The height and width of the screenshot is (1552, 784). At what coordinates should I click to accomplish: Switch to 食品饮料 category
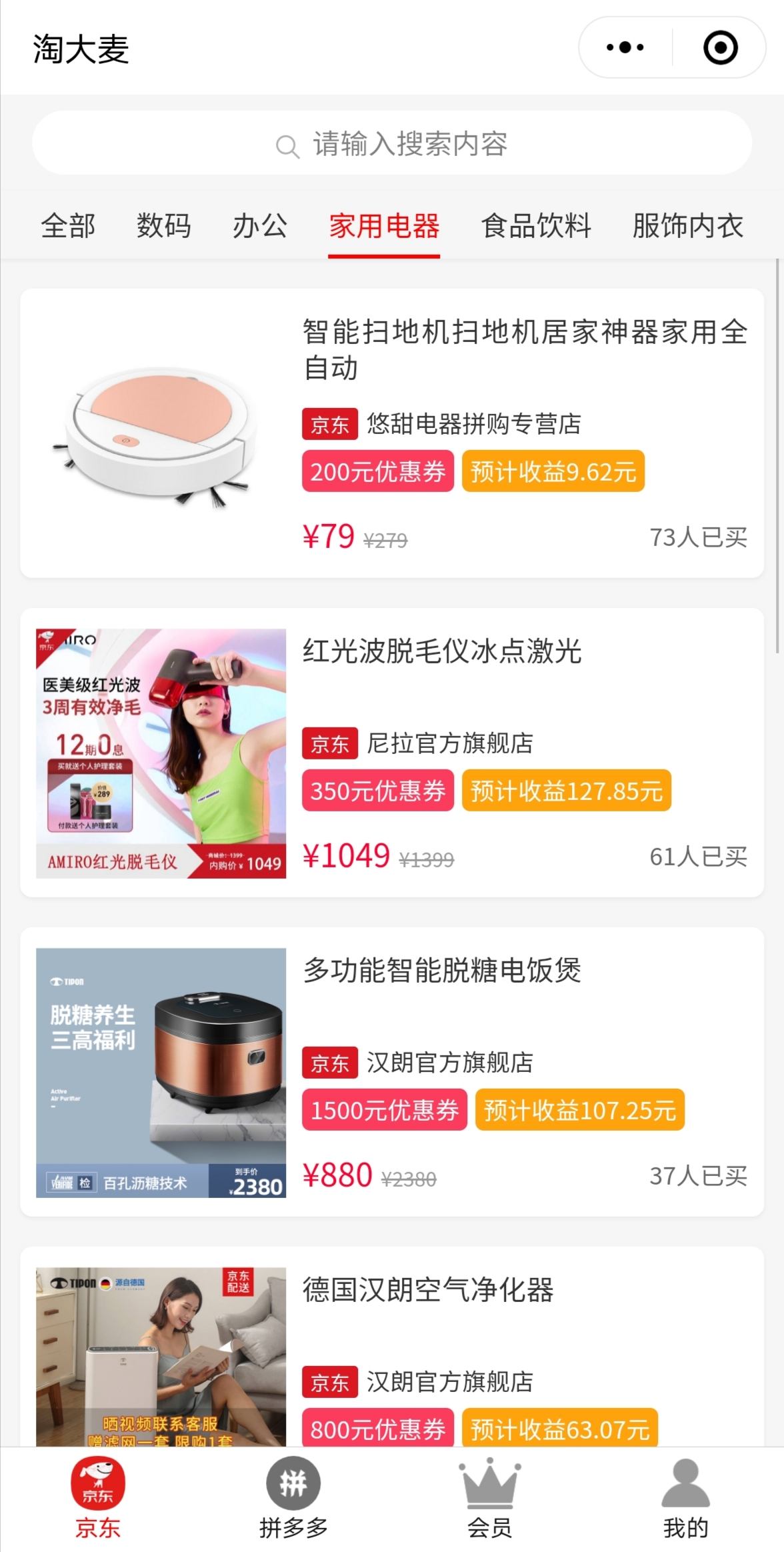536,225
